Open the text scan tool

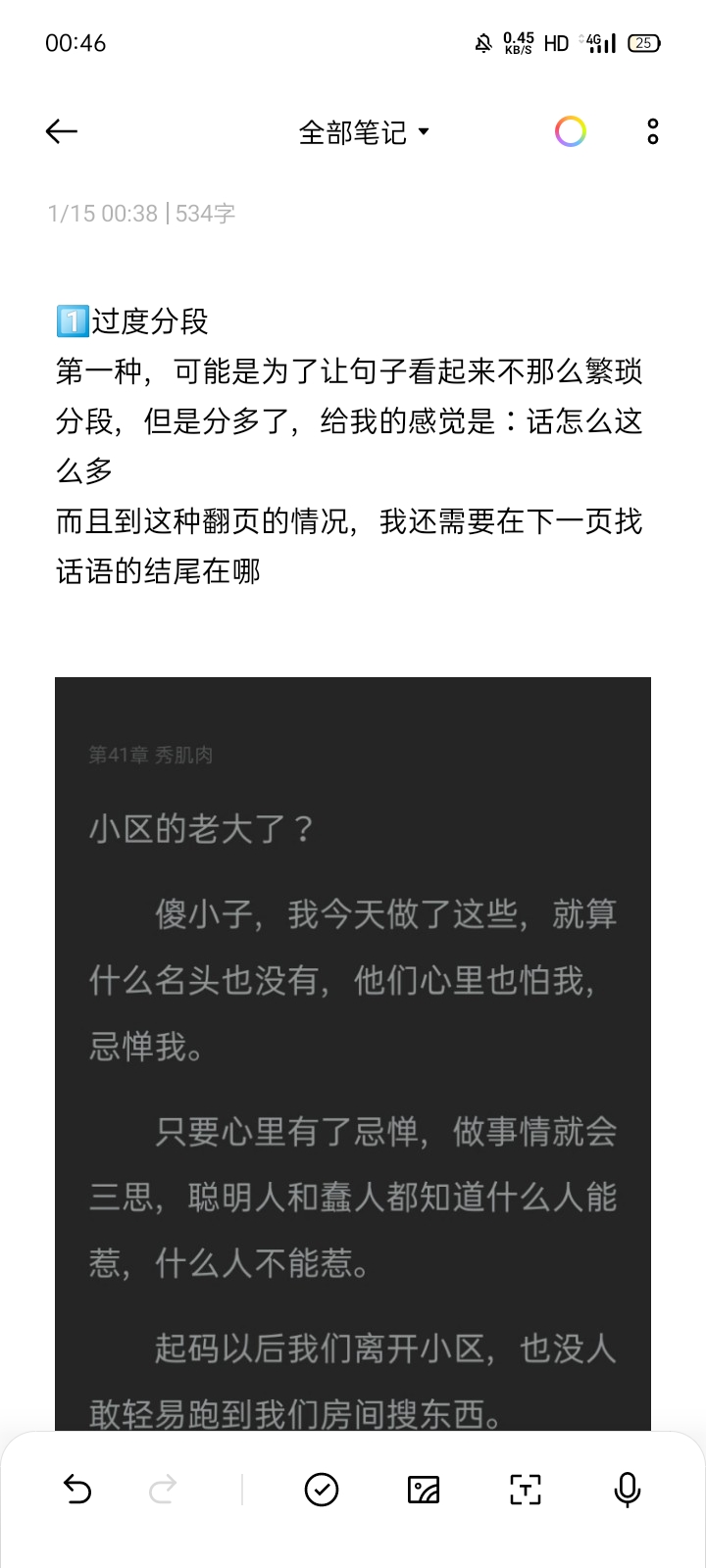coord(526,1490)
